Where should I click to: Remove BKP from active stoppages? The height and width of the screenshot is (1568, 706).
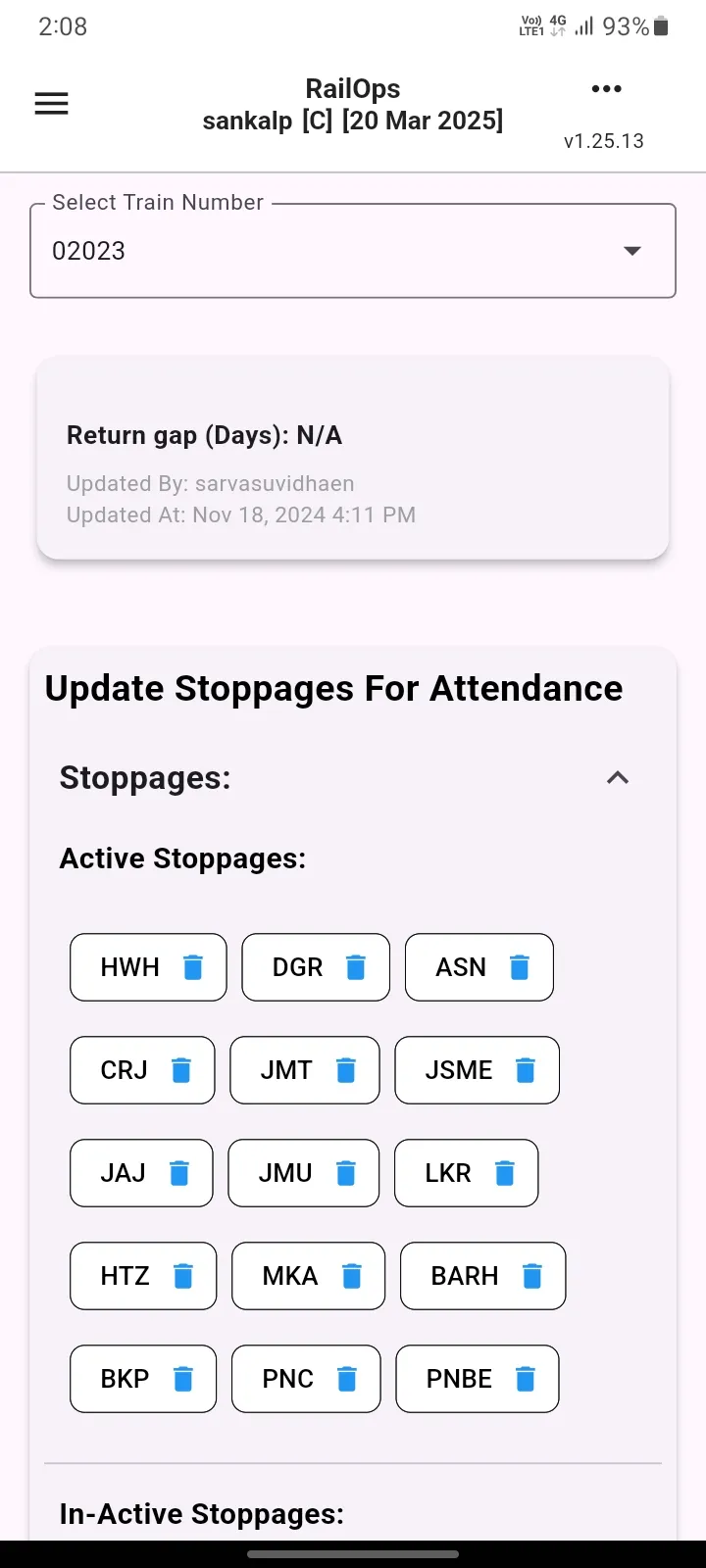click(x=183, y=1379)
